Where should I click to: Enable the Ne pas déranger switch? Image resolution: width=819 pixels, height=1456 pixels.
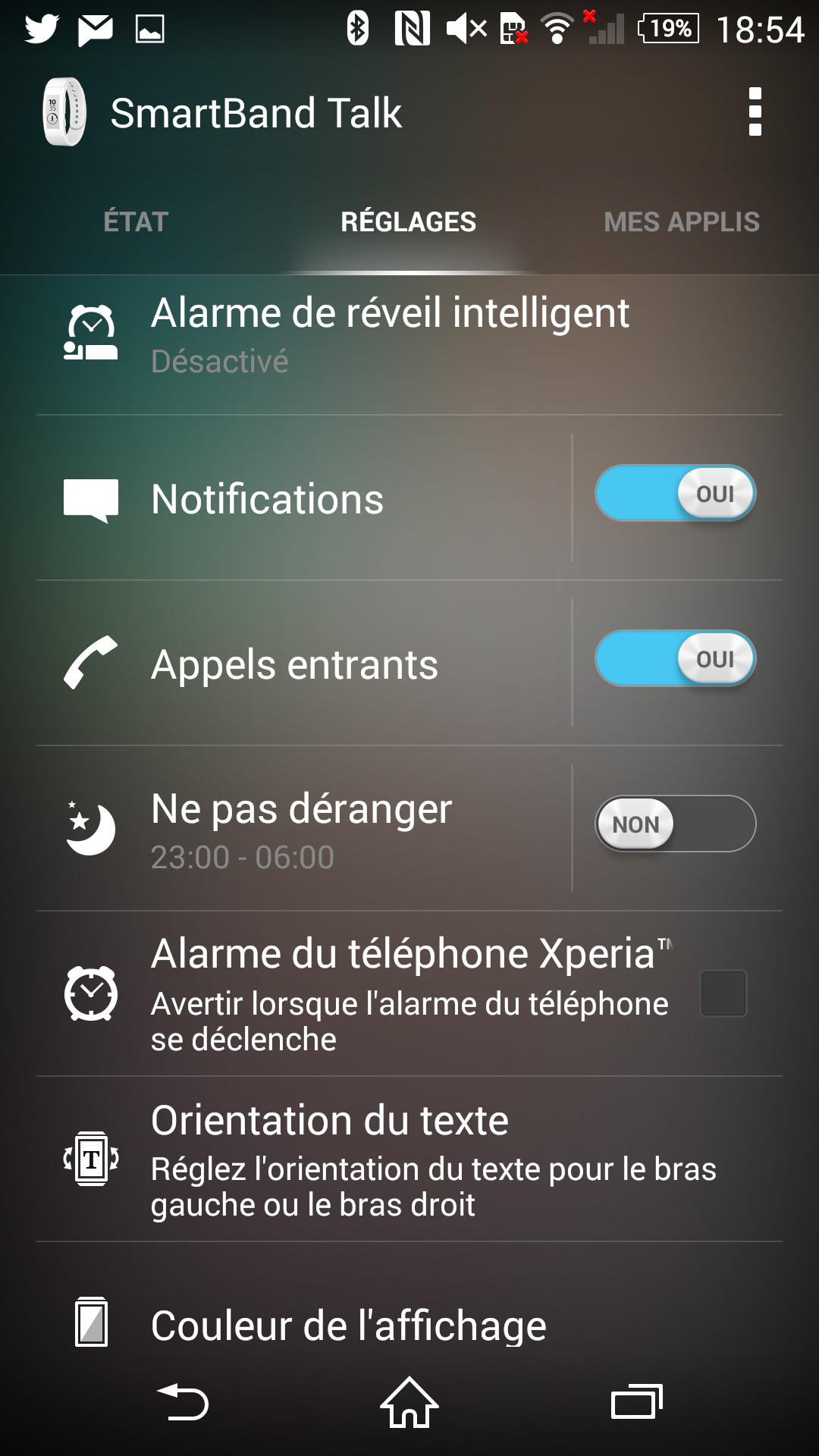pyautogui.click(x=675, y=824)
